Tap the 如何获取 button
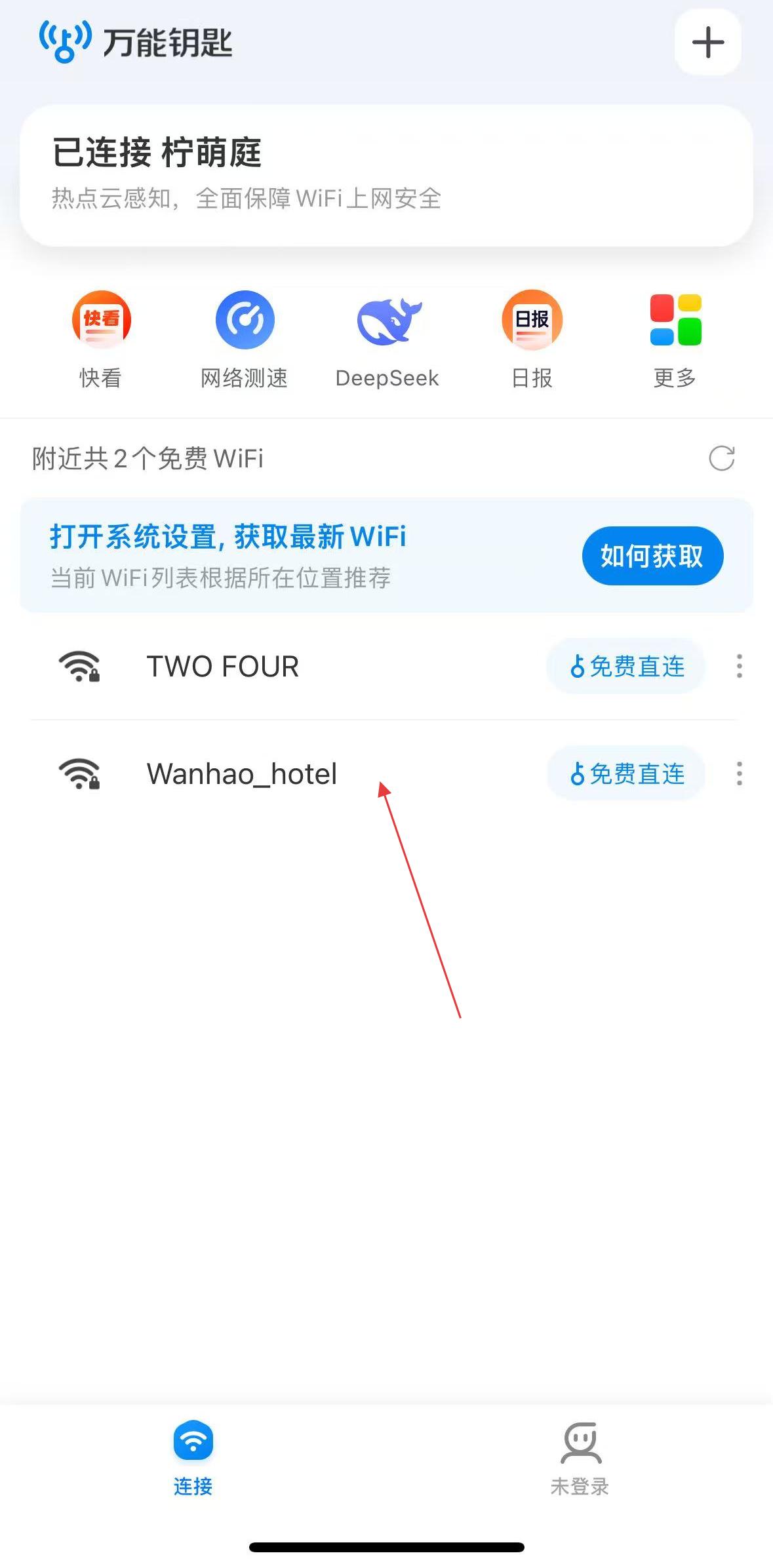773x1568 pixels. tap(652, 556)
